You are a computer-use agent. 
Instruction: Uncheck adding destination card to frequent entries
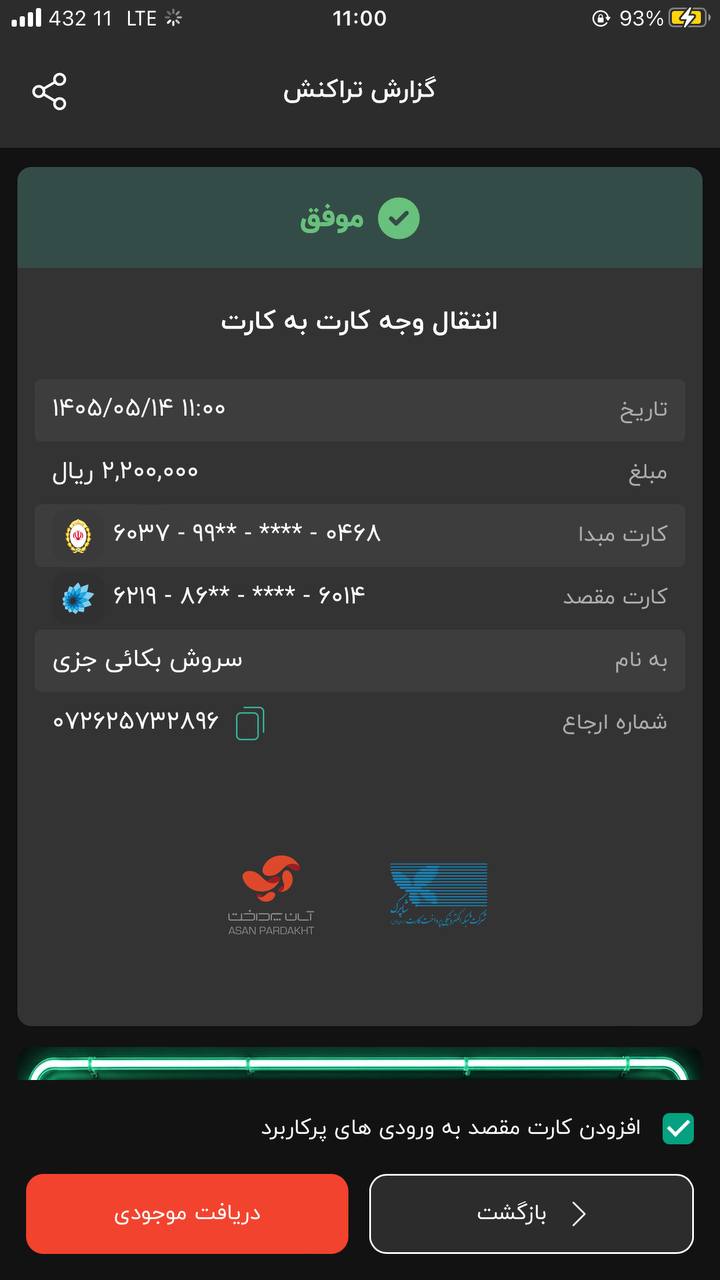point(678,1128)
